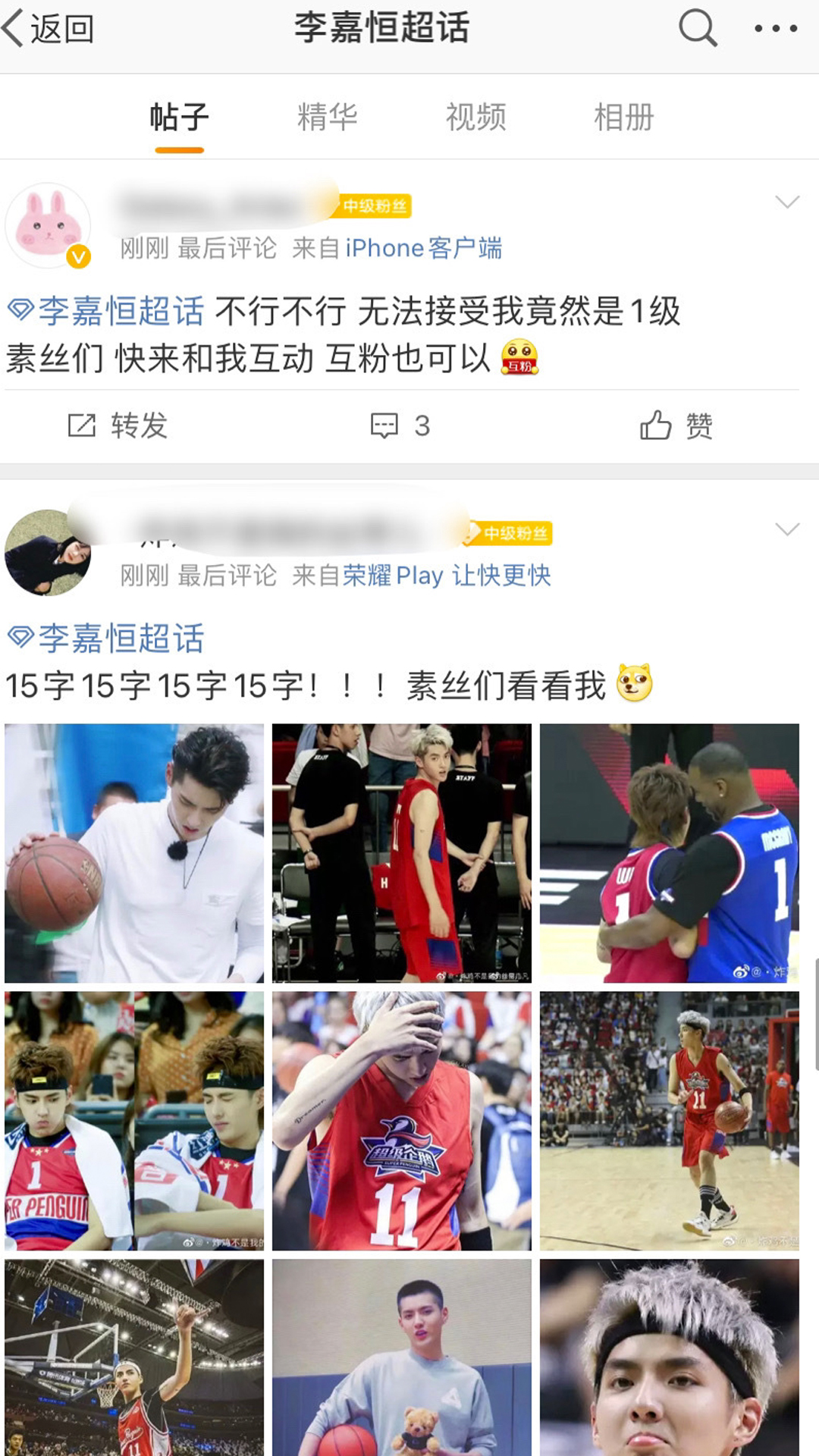
Task: Repost (转发) the 不行不行 post
Action: click(x=118, y=425)
